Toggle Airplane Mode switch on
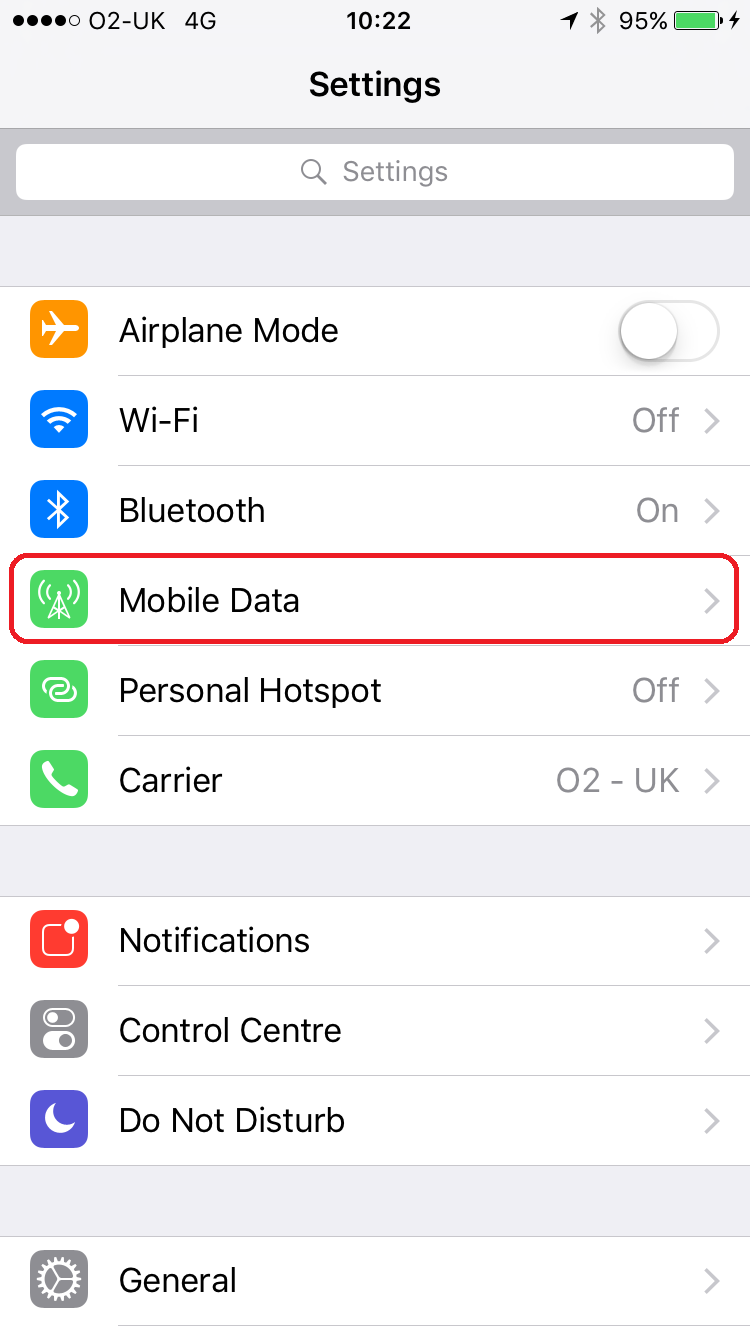This screenshot has width=750, height=1334. click(668, 331)
